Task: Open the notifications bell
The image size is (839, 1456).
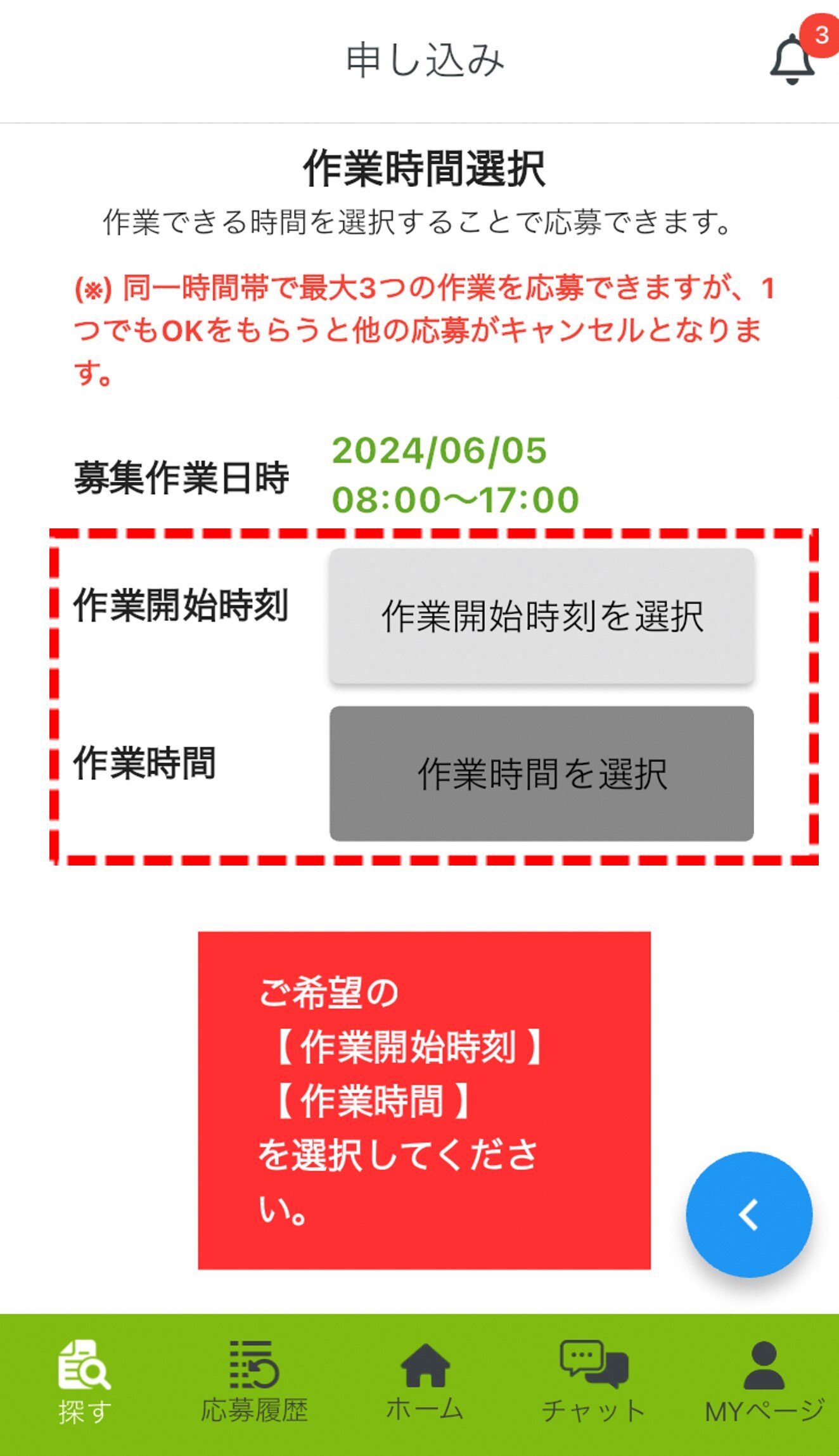Action: [x=792, y=60]
